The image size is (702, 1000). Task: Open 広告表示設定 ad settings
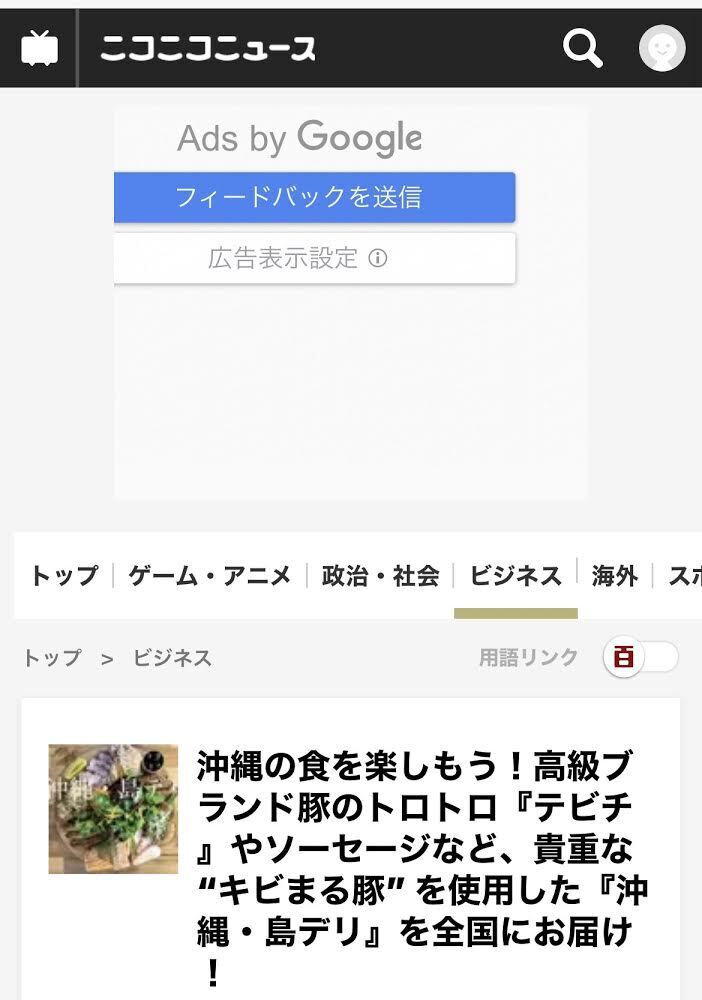point(314,258)
